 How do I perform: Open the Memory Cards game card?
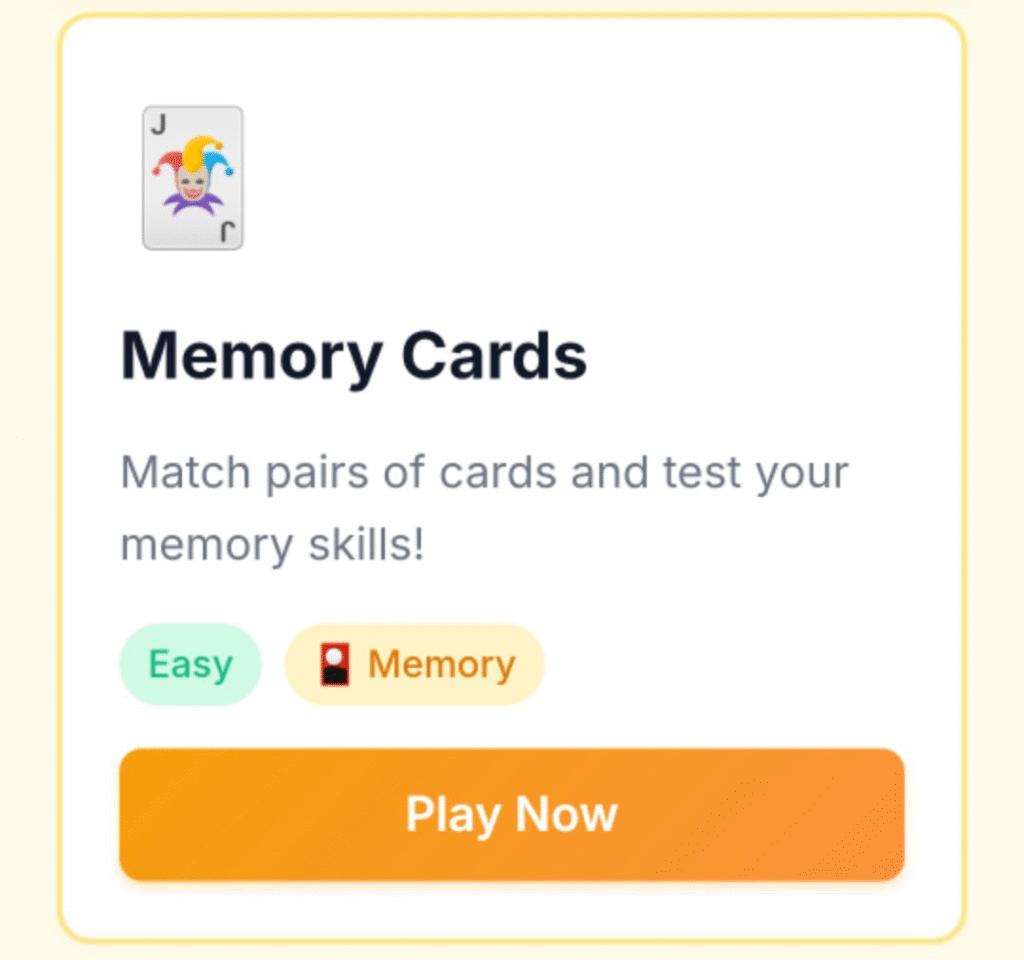[x=353, y=357]
